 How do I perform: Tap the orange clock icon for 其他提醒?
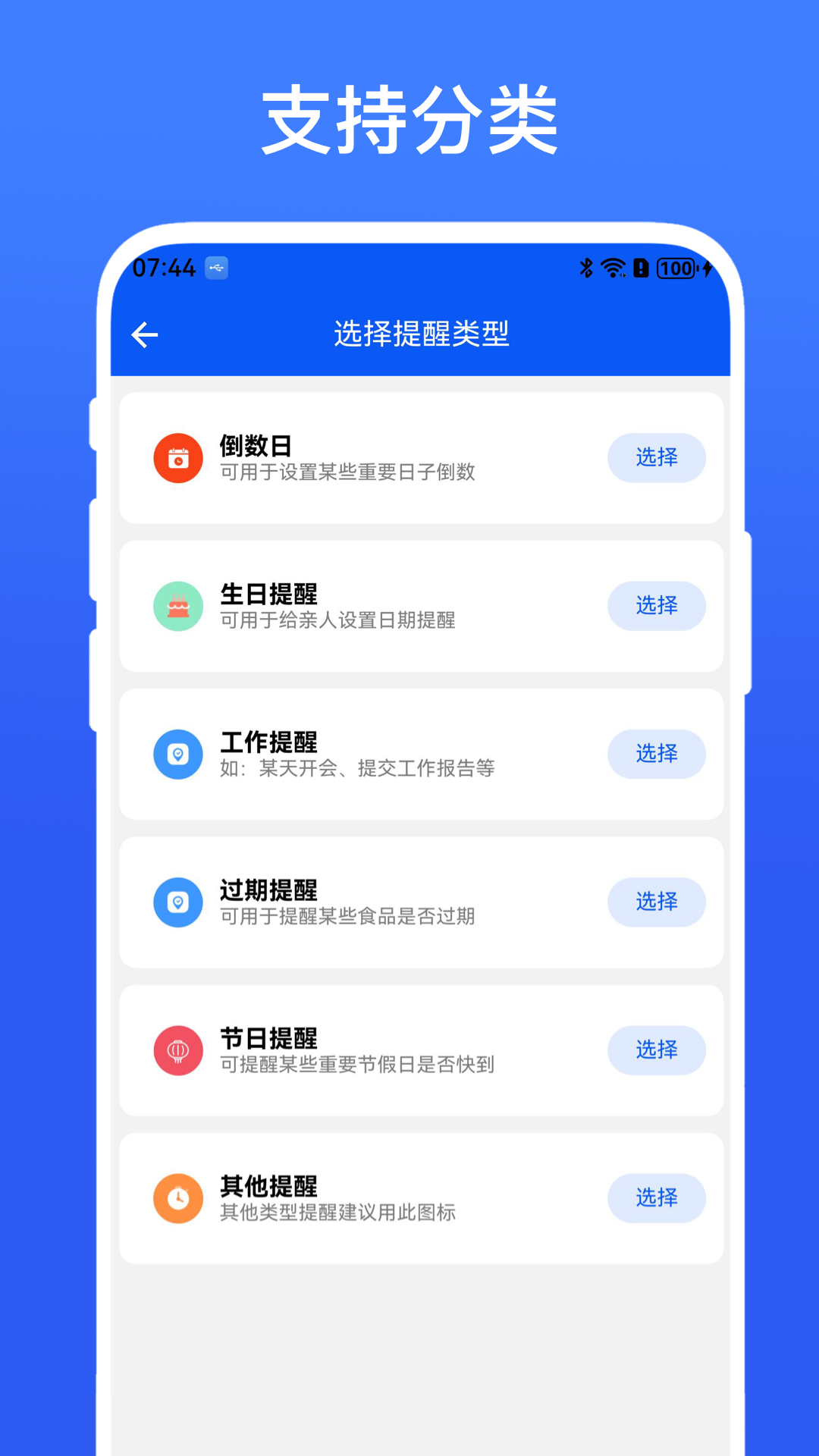tap(178, 1198)
